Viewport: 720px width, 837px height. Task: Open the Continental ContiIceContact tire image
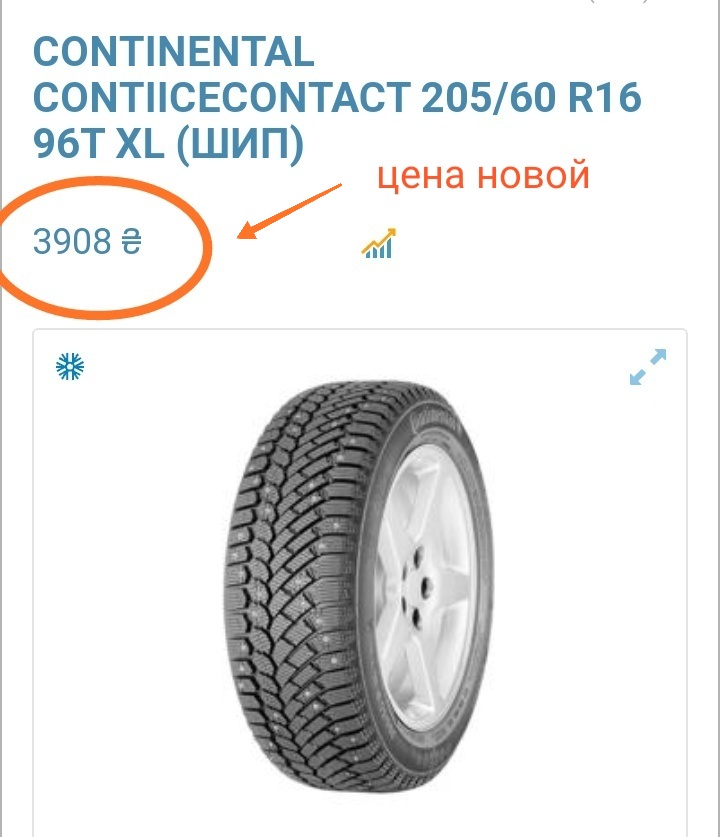(359, 582)
